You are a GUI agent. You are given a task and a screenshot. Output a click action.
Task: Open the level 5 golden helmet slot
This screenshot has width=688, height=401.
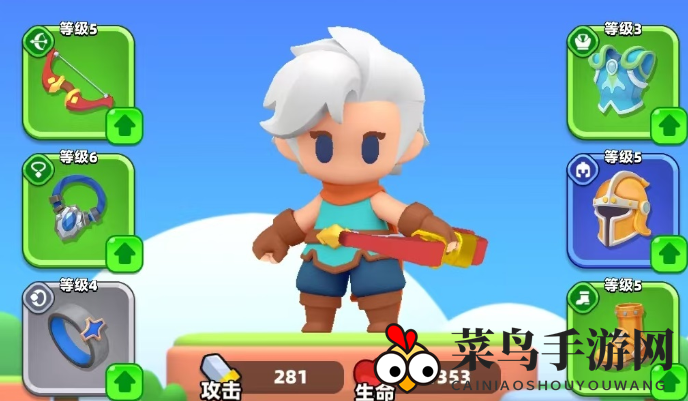[x=615, y=208]
